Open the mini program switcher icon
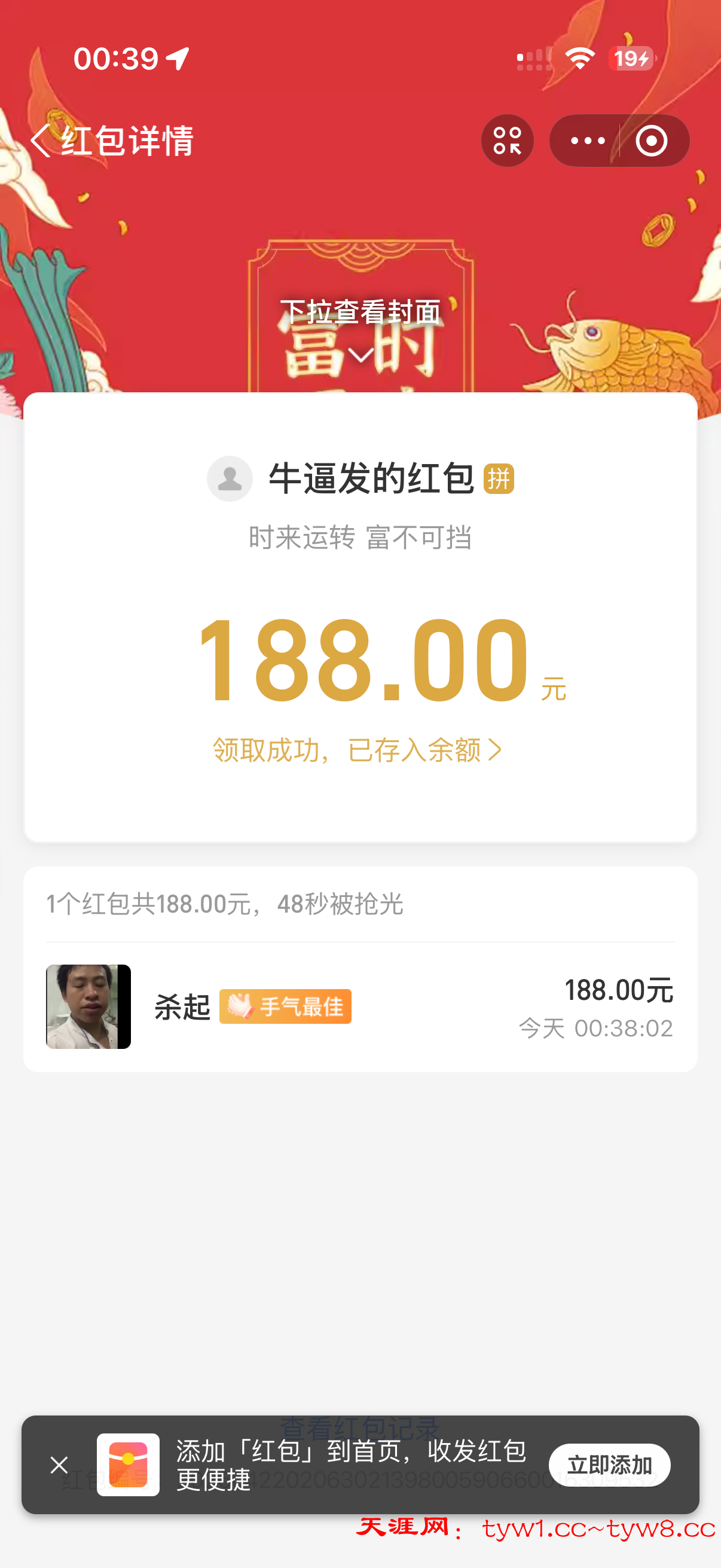This screenshot has height=1568, width=721. (508, 141)
